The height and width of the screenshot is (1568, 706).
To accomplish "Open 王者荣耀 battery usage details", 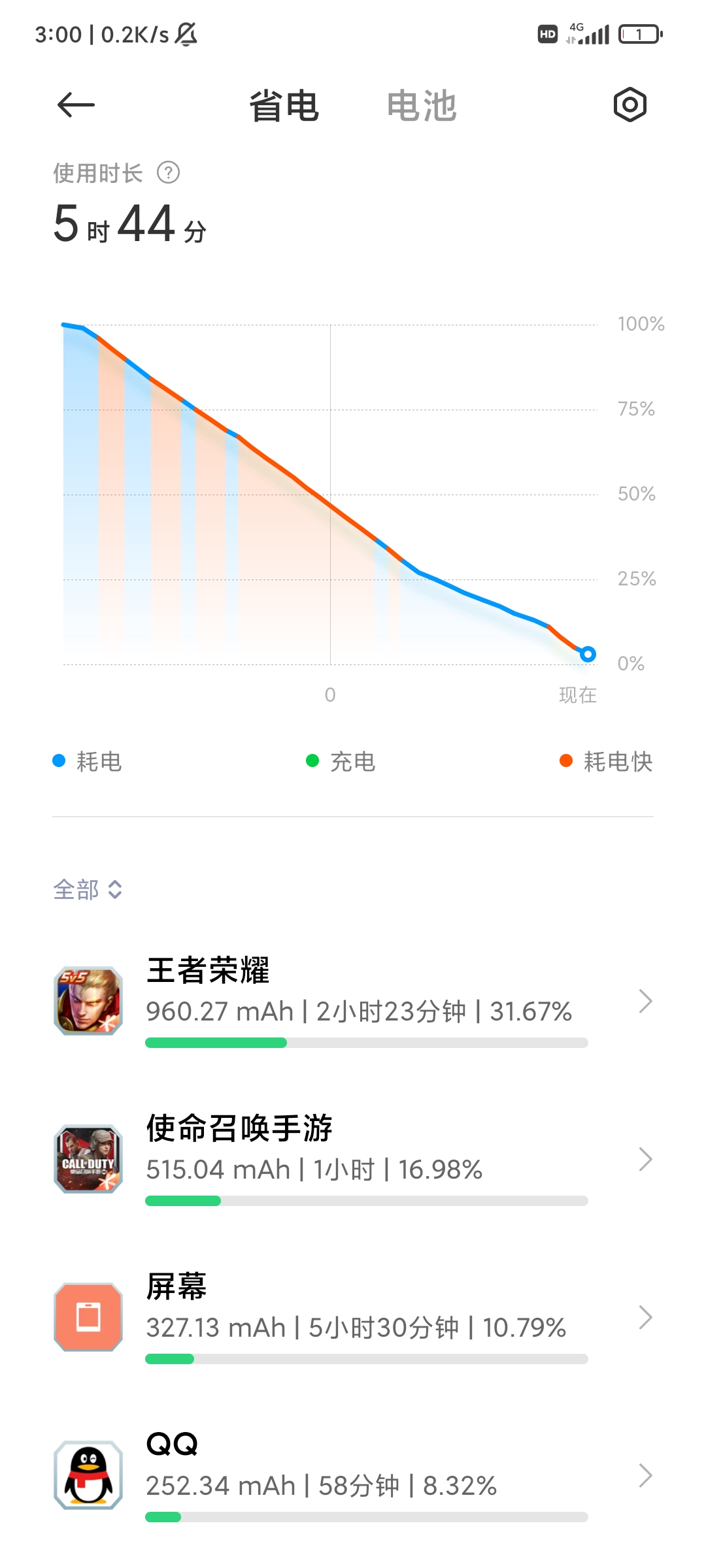I will [x=353, y=1001].
